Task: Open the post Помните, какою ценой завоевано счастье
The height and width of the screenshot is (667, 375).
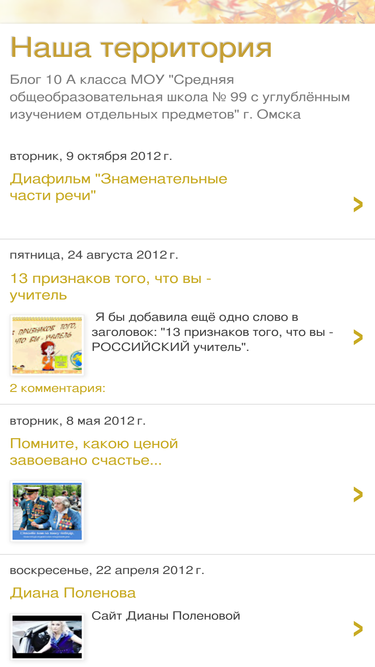Action: coord(94,452)
